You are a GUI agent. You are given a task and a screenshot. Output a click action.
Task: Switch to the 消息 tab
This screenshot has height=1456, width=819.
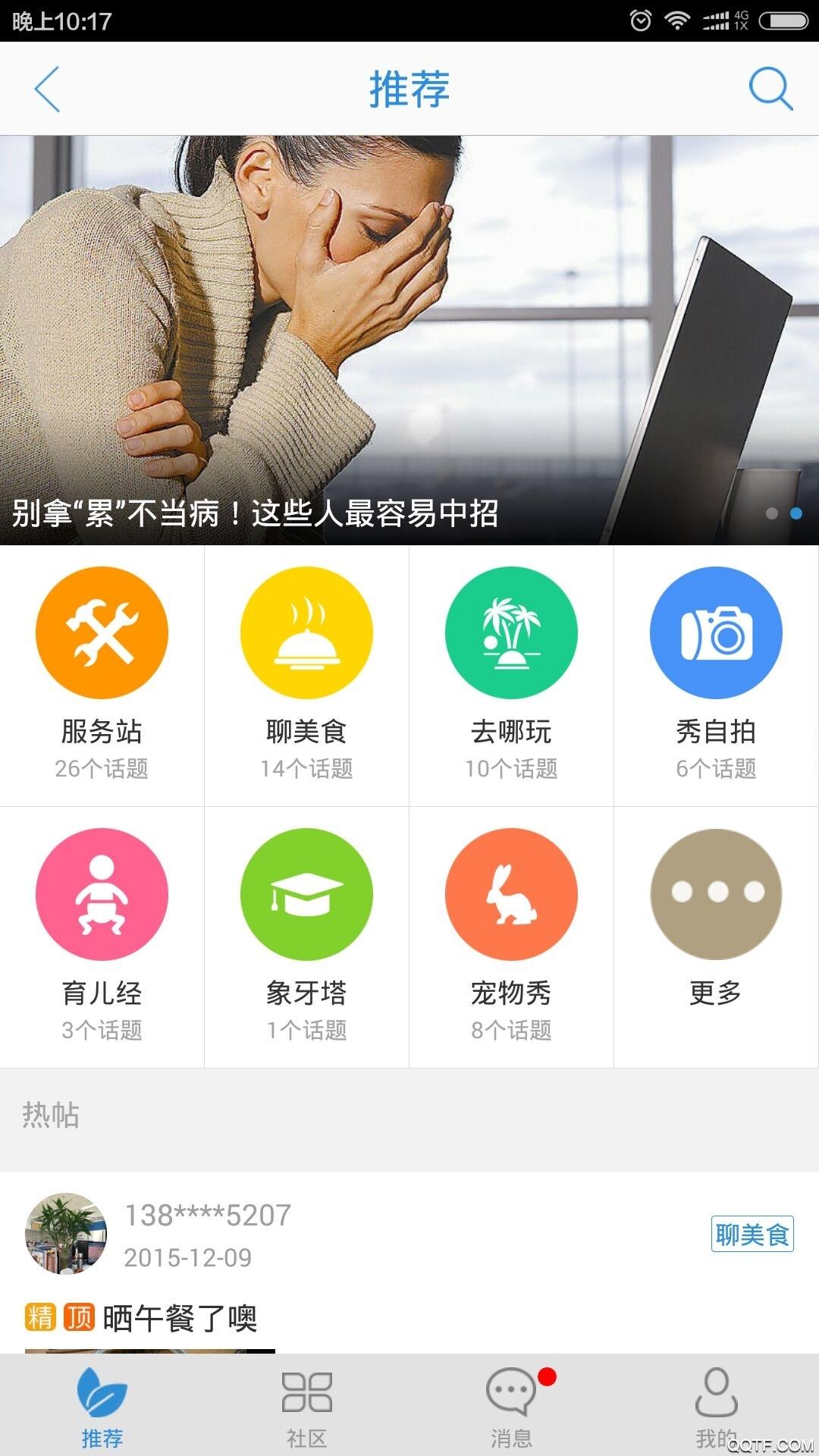(x=511, y=1408)
